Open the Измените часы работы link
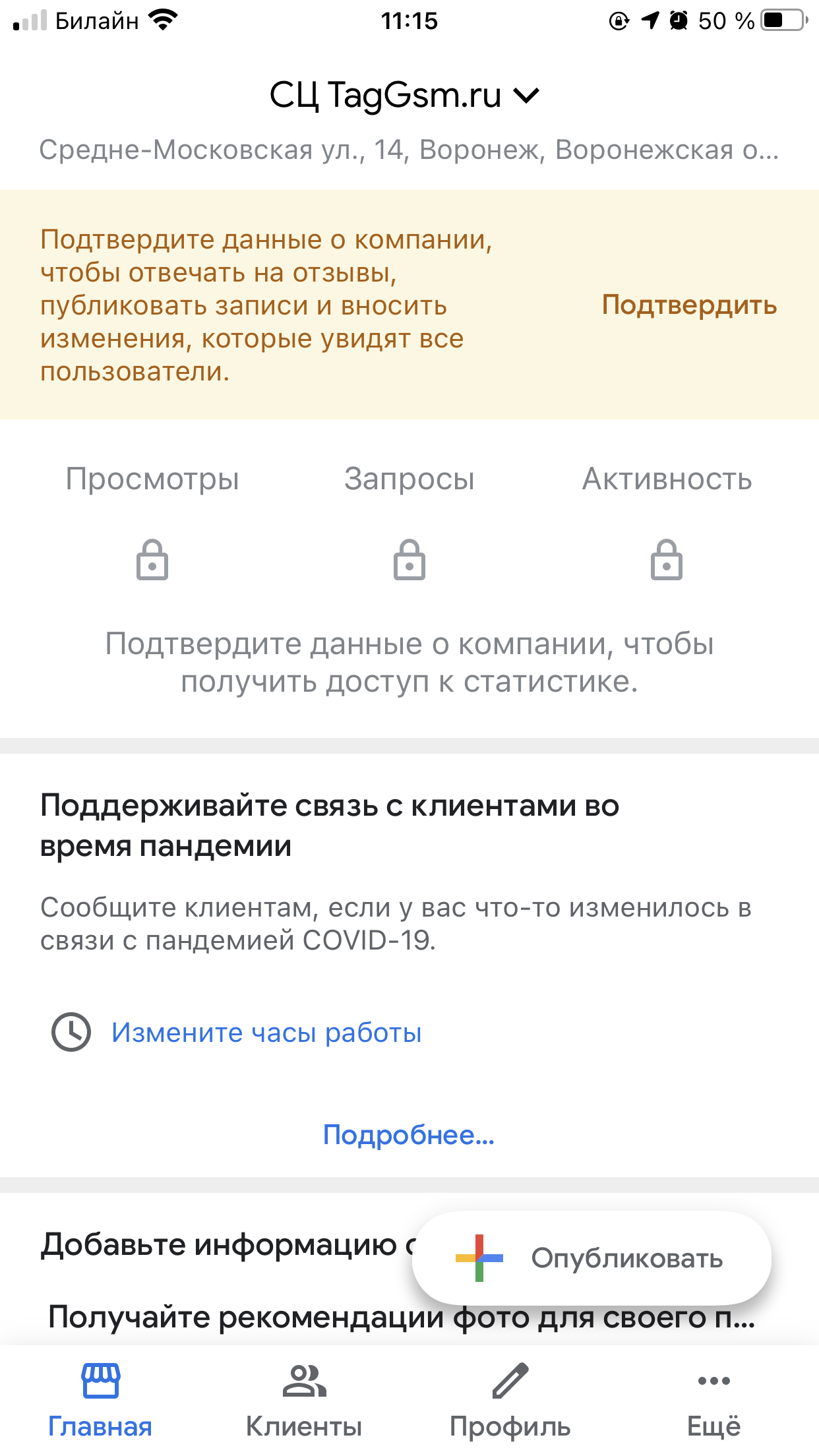 (266, 1033)
